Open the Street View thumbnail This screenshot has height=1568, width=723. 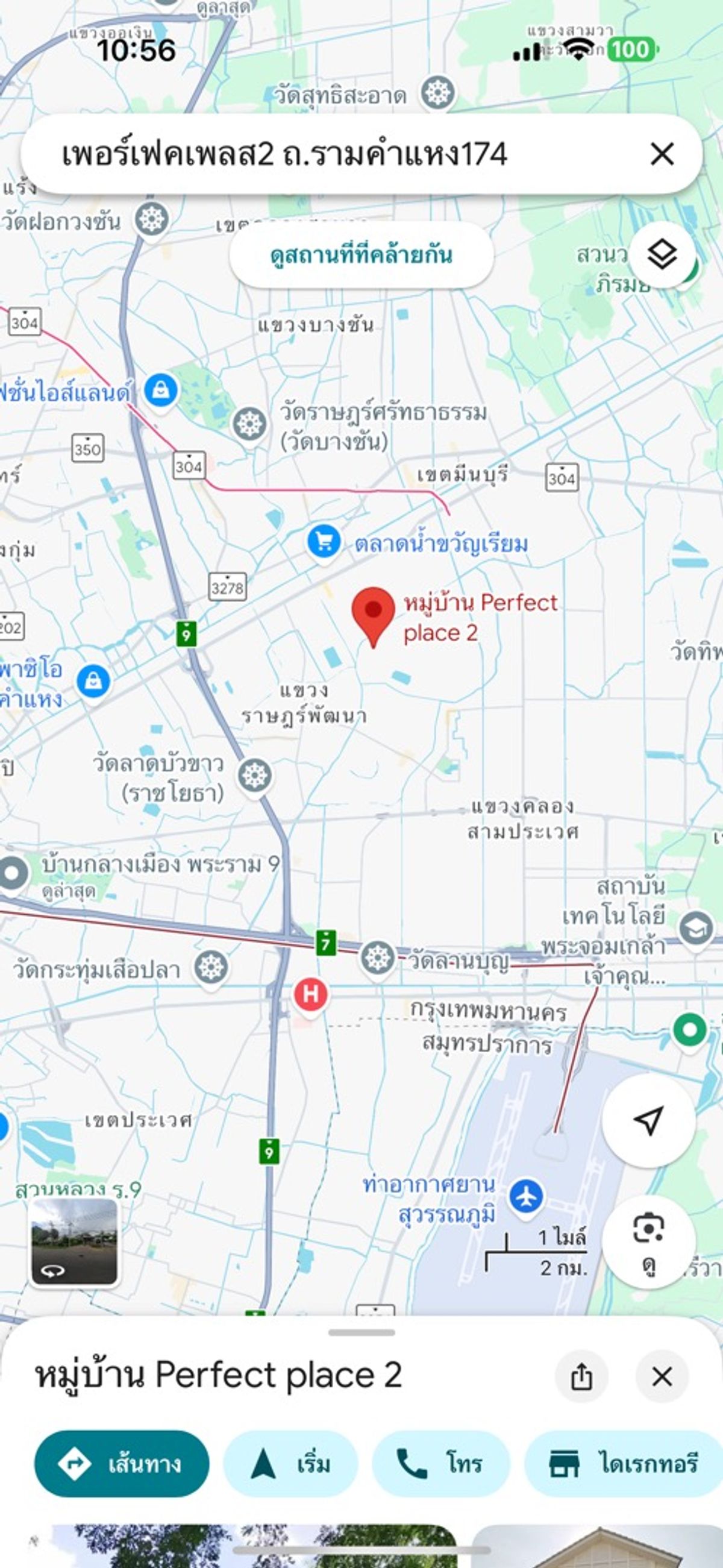click(74, 1241)
